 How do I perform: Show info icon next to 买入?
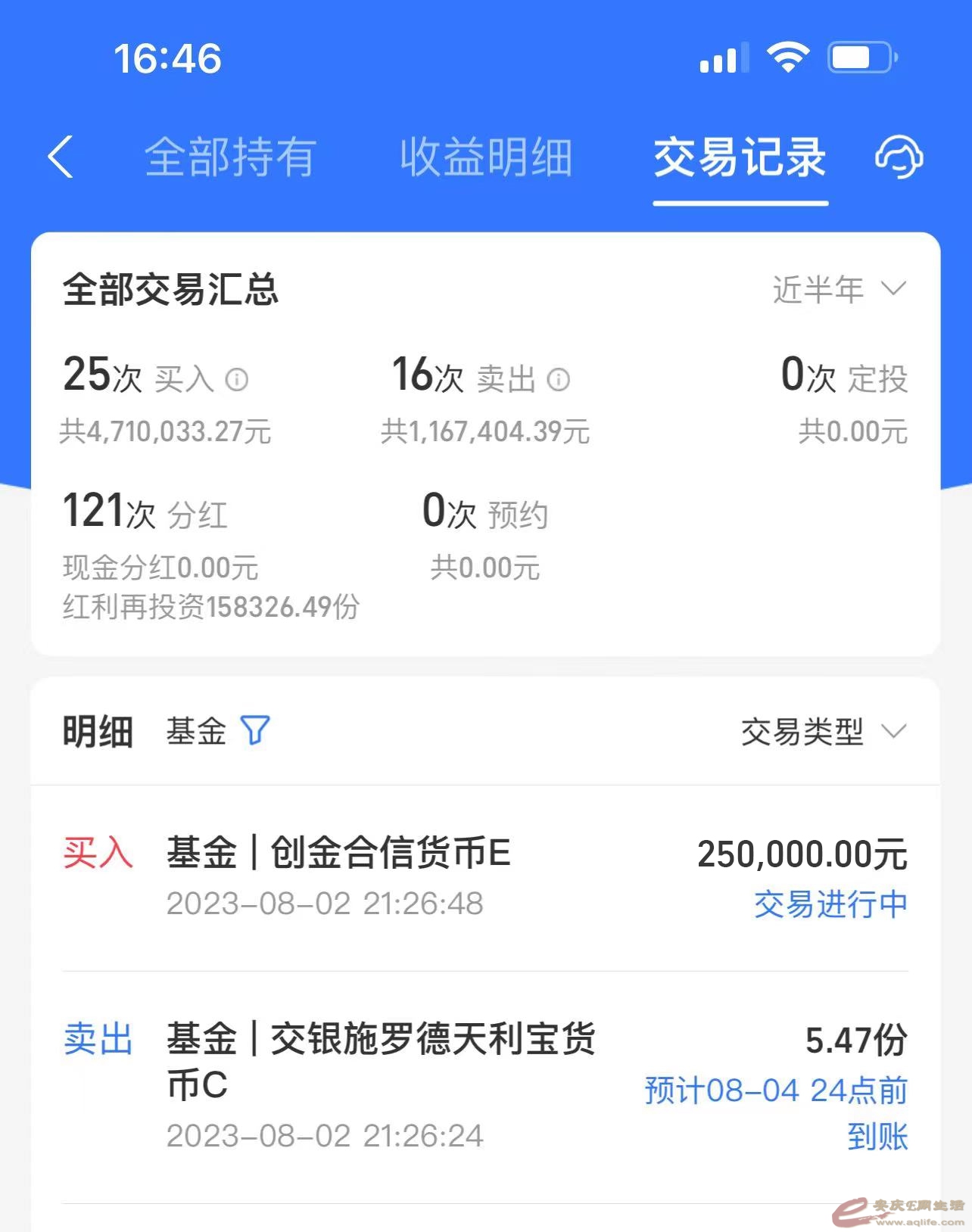coord(237,379)
